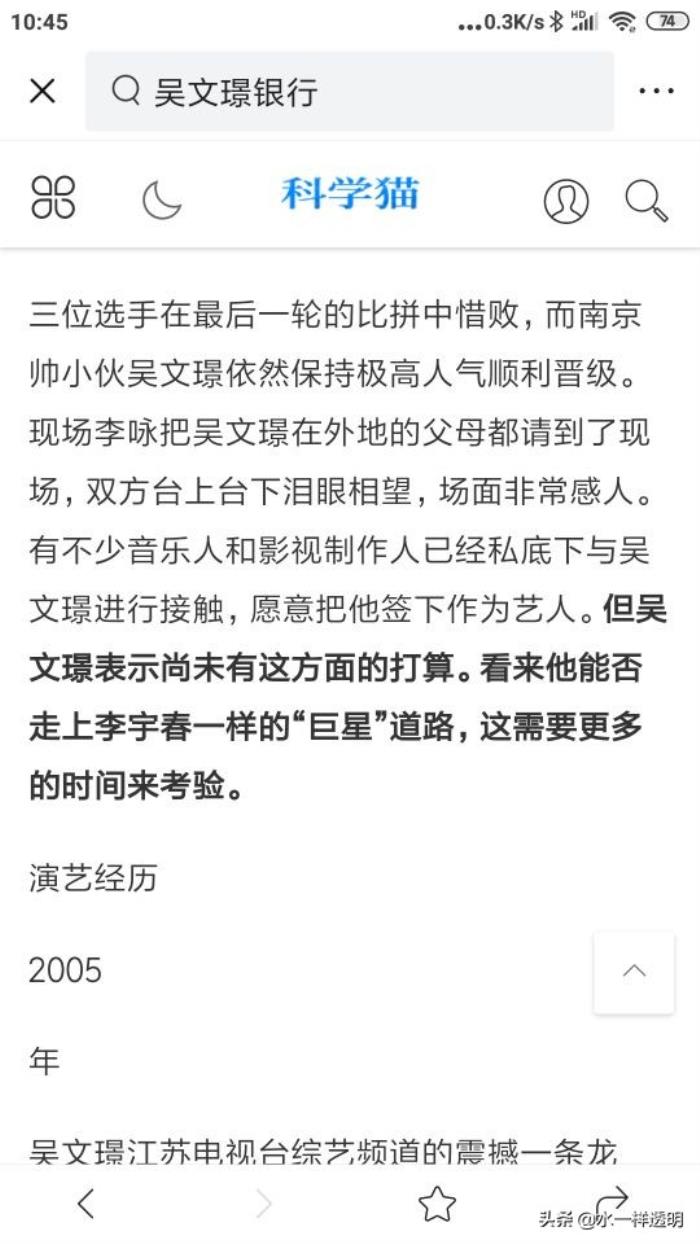Open the 科学猫 site search magnifier
Viewport: 700px width, 1244px height.
(x=646, y=200)
